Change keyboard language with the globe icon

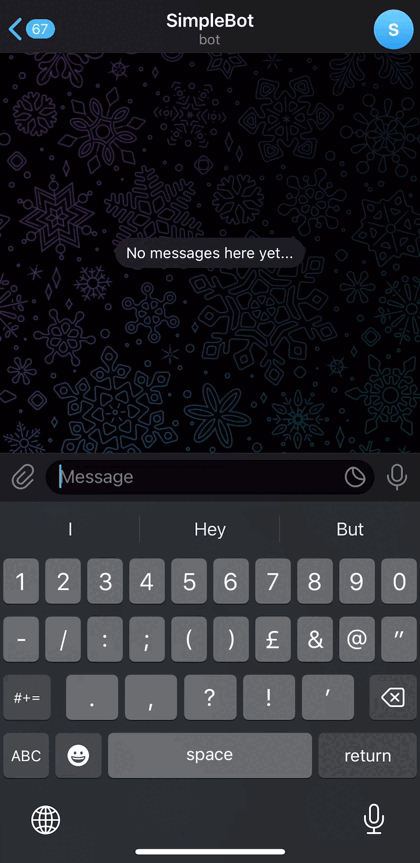pyautogui.click(x=46, y=820)
